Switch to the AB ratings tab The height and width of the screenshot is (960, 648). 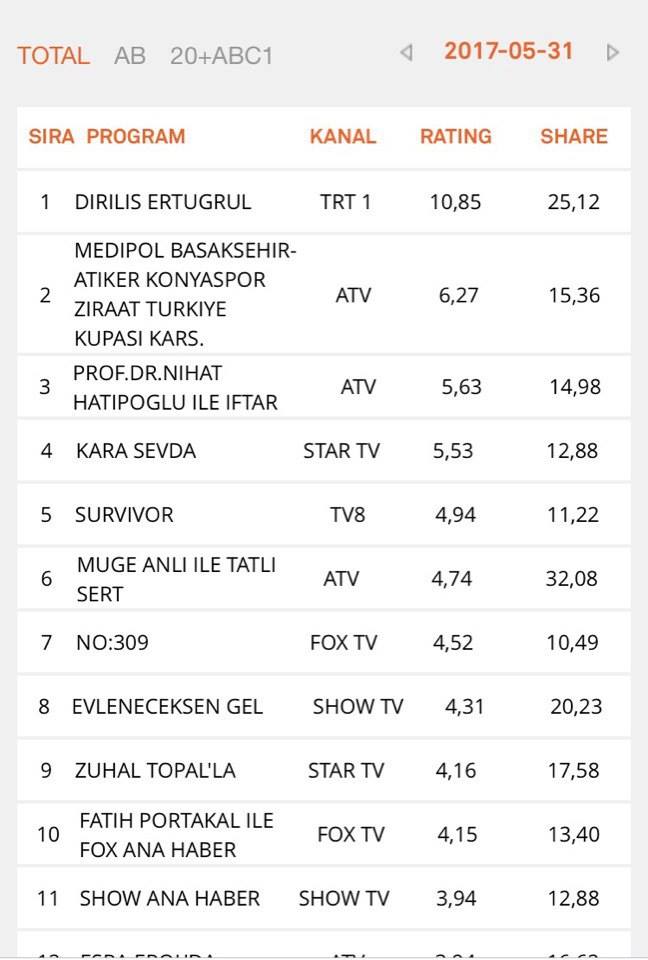pyautogui.click(x=130, y=56)
